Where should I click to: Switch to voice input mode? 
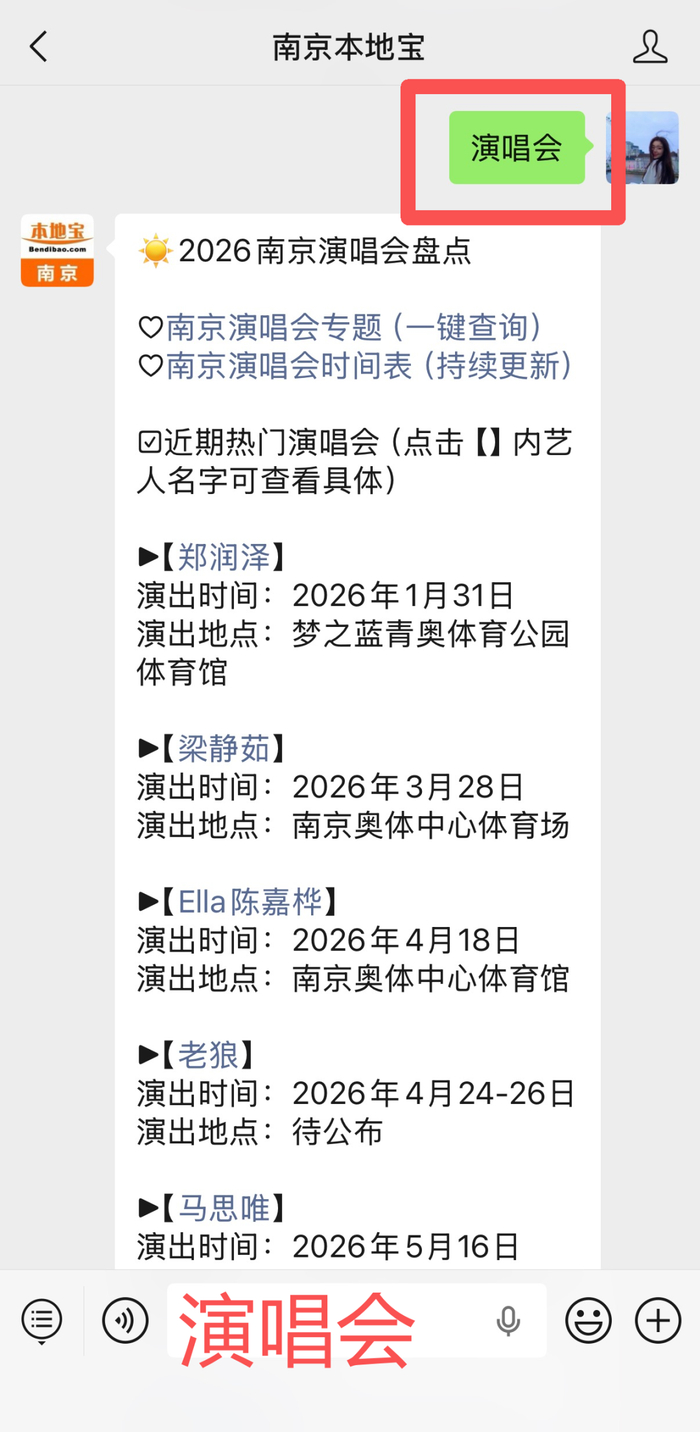point(125,1321)
